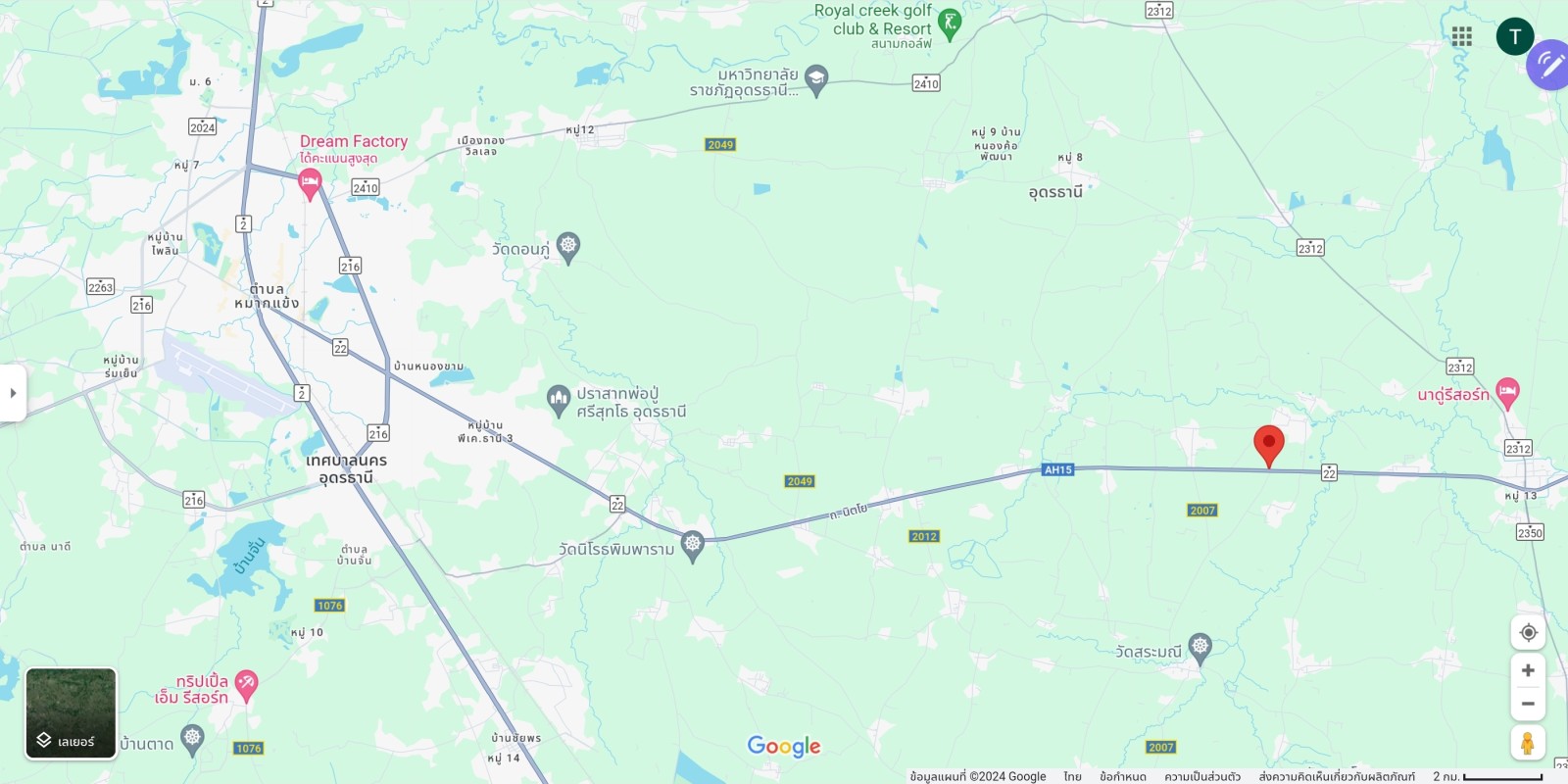Open the วัดดอนภู่ temple marker

coord(568,246)
